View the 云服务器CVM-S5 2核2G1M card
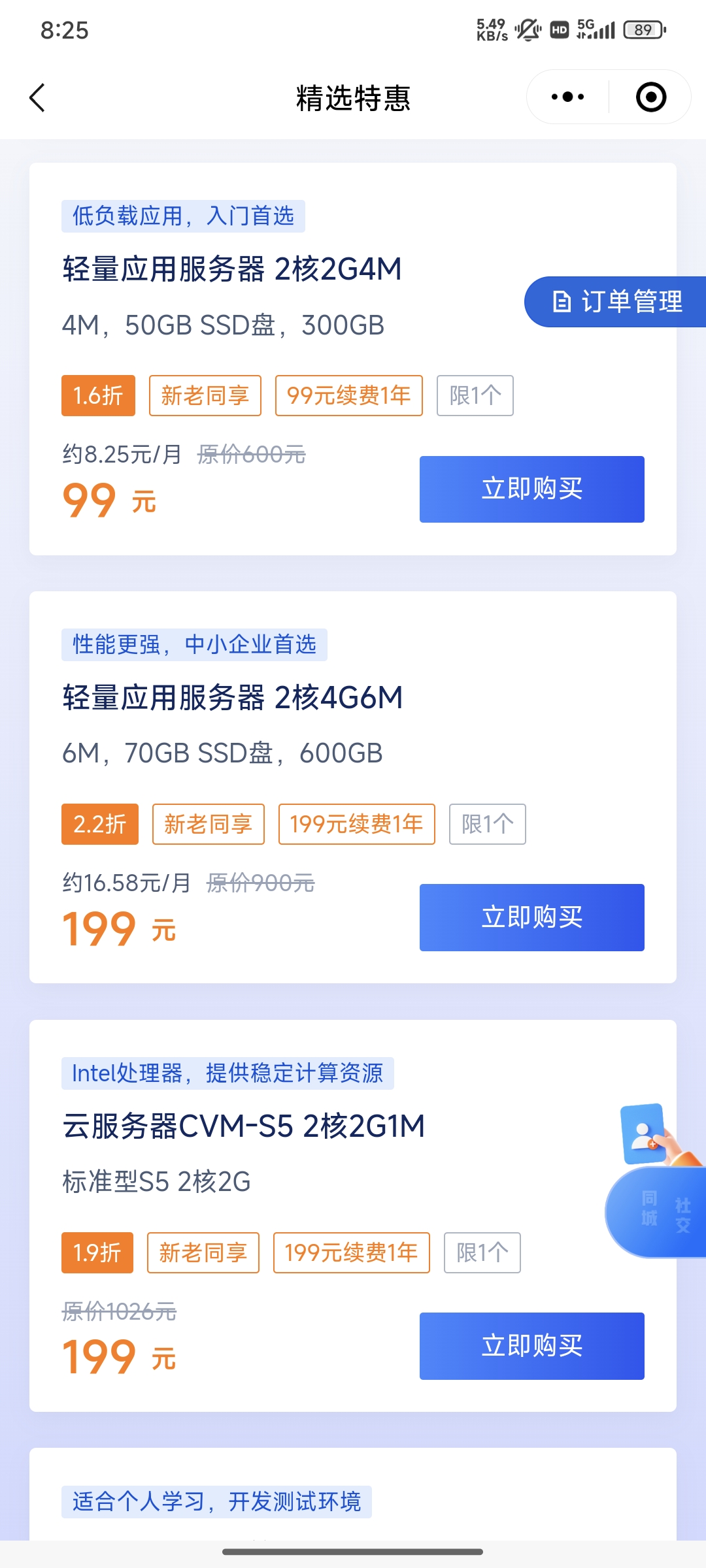The height and width of the screenshot is (1568, 706). point(243,1126)
